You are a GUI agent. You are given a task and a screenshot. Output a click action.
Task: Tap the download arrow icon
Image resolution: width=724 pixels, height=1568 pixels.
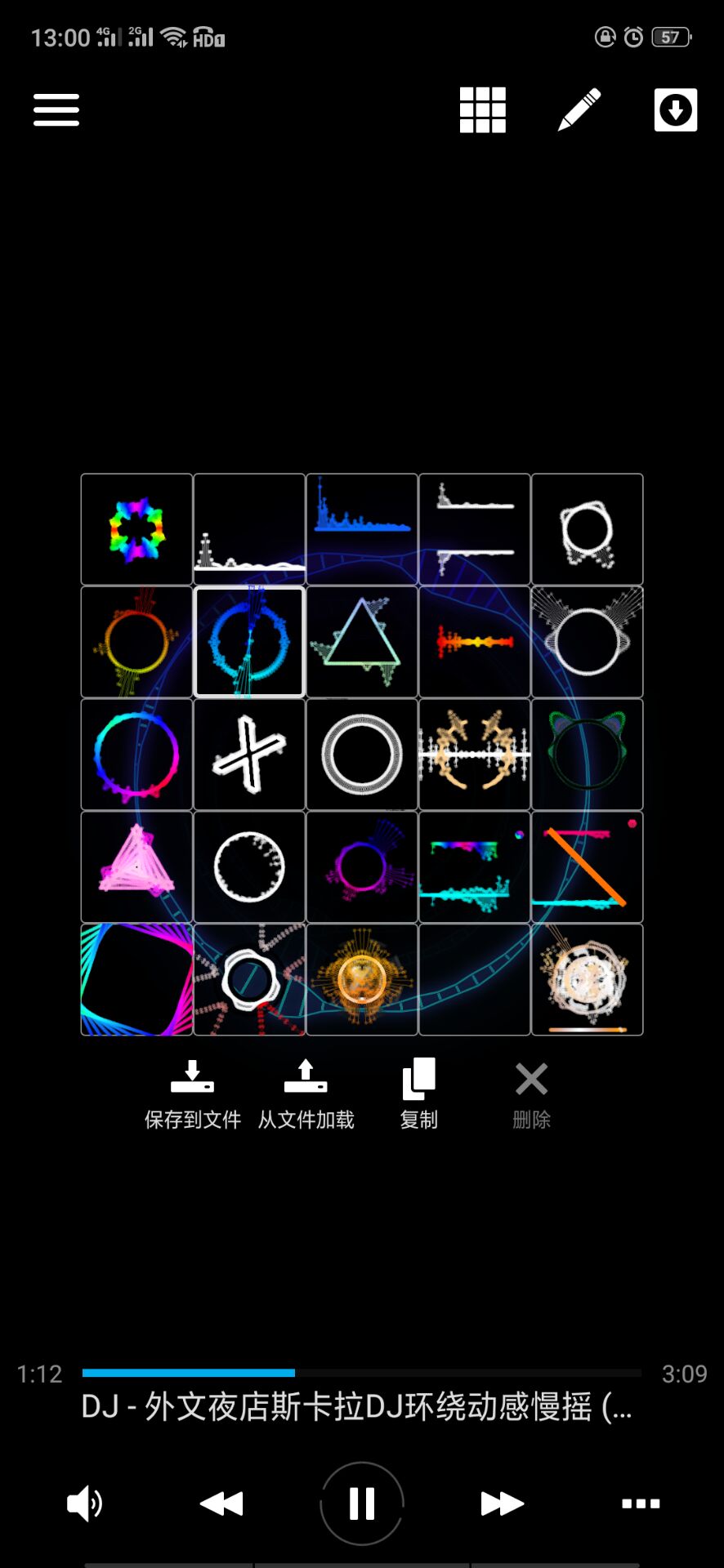[675, 109]
